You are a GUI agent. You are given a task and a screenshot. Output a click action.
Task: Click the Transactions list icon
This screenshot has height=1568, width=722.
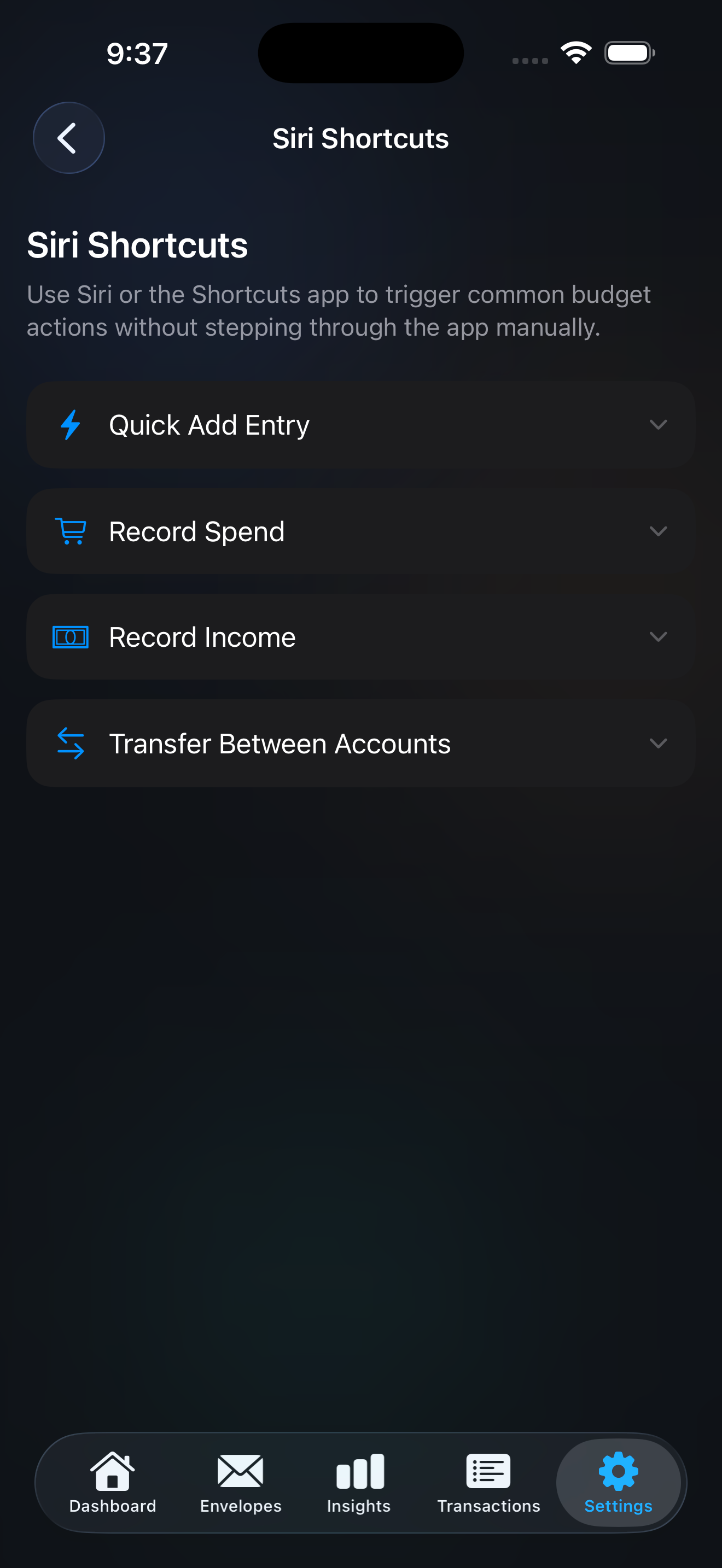tap(488, 1467)
